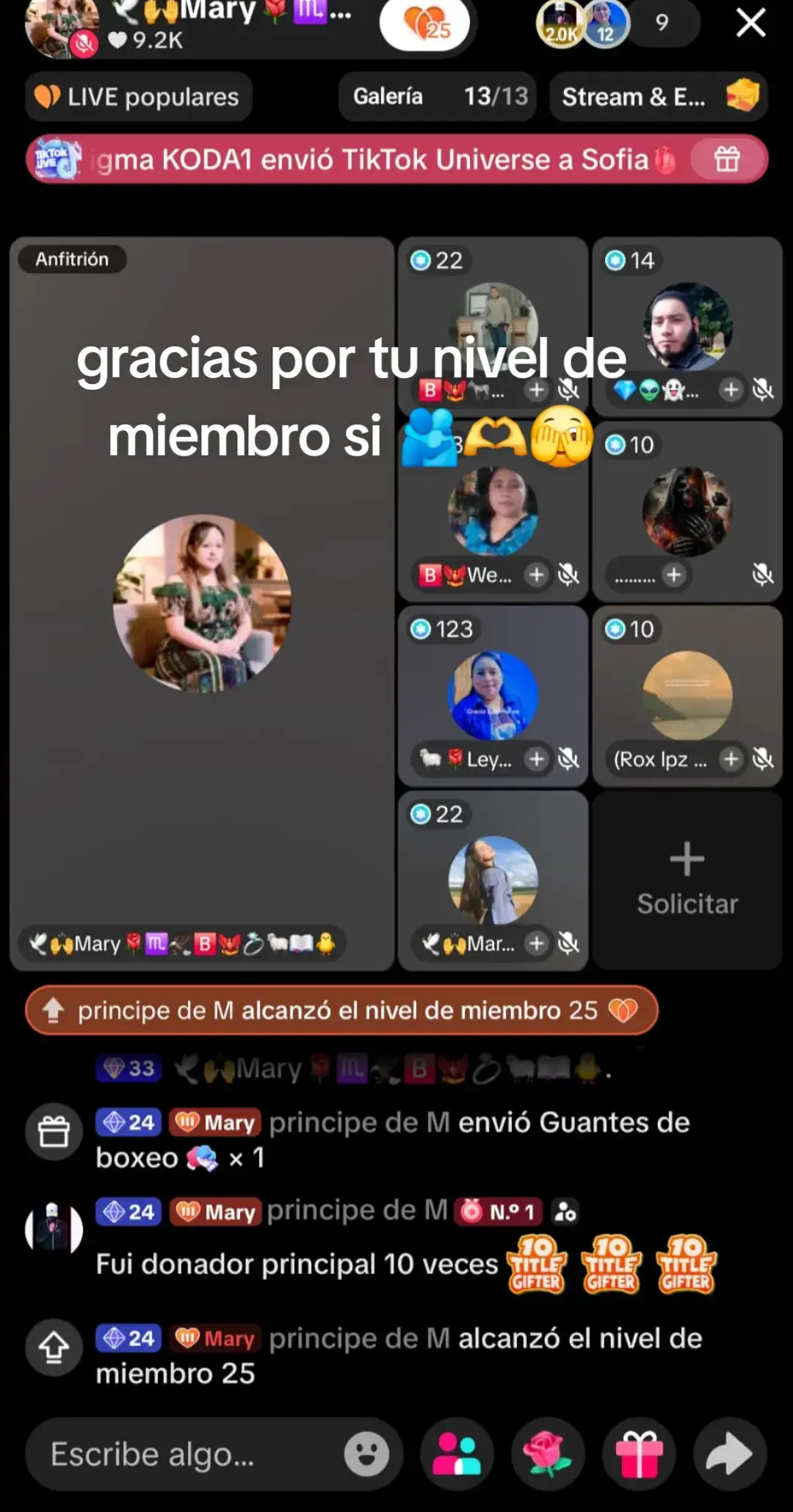Open the viewers list showing 9
Viewport: 793px width, 1512px height.
tap(662, 23)
